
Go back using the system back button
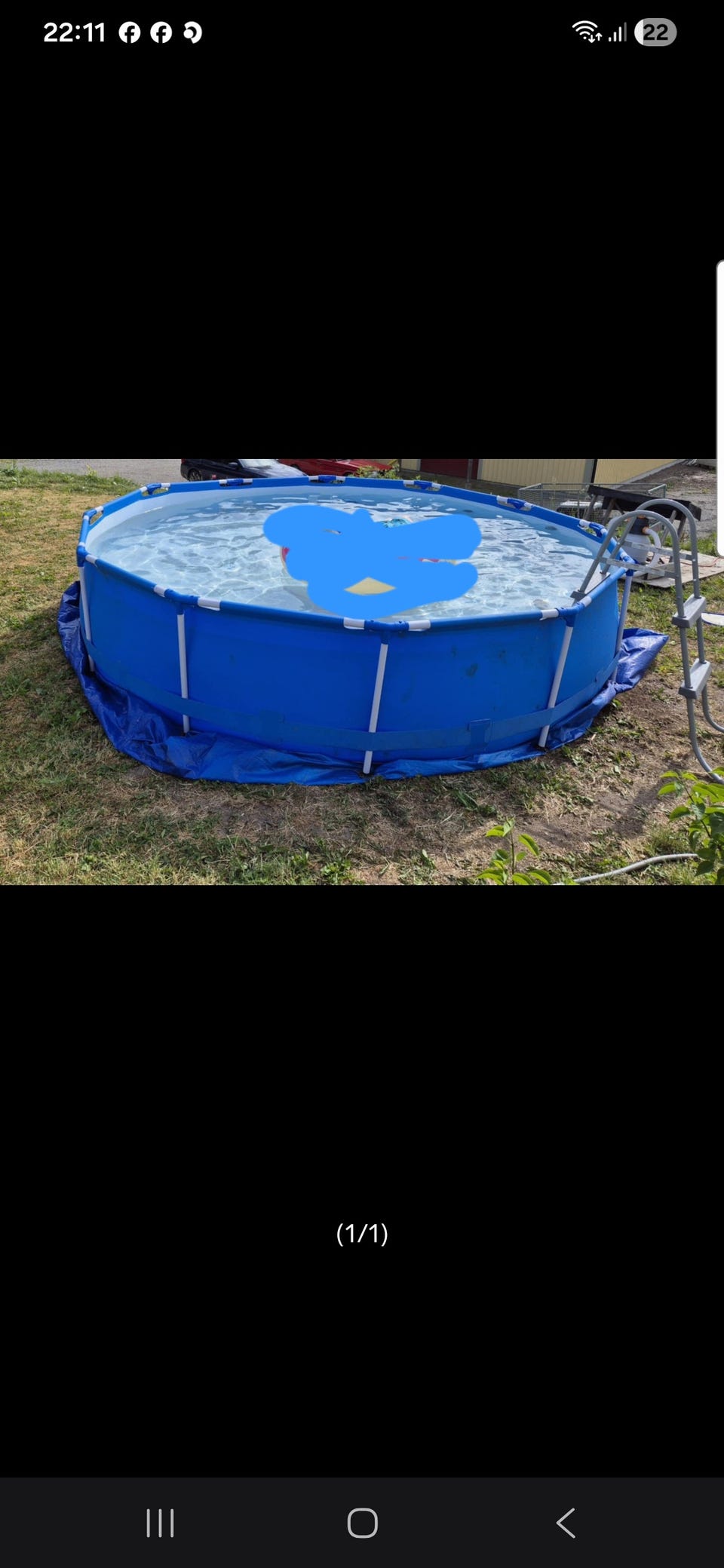pyautogui.click(x=566, y=1523)
